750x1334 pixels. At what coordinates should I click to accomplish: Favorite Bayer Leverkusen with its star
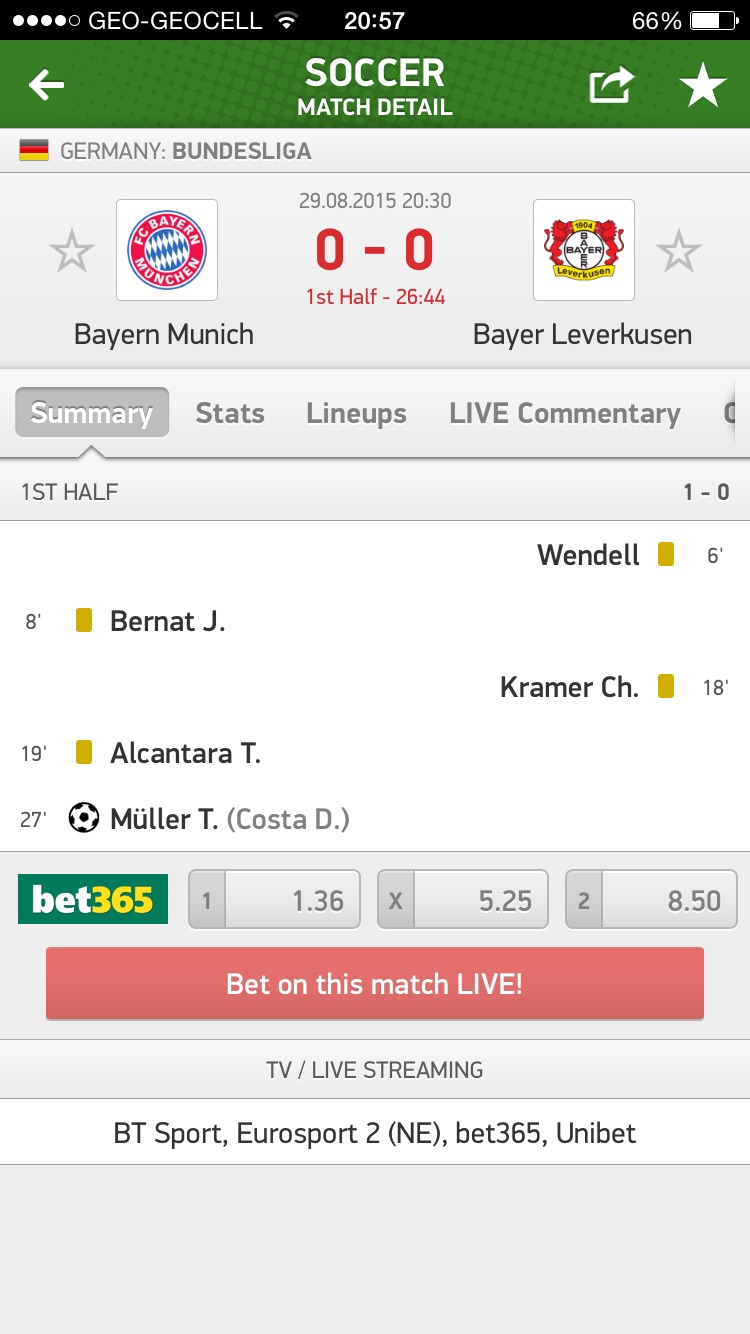[x=679, y=251]
